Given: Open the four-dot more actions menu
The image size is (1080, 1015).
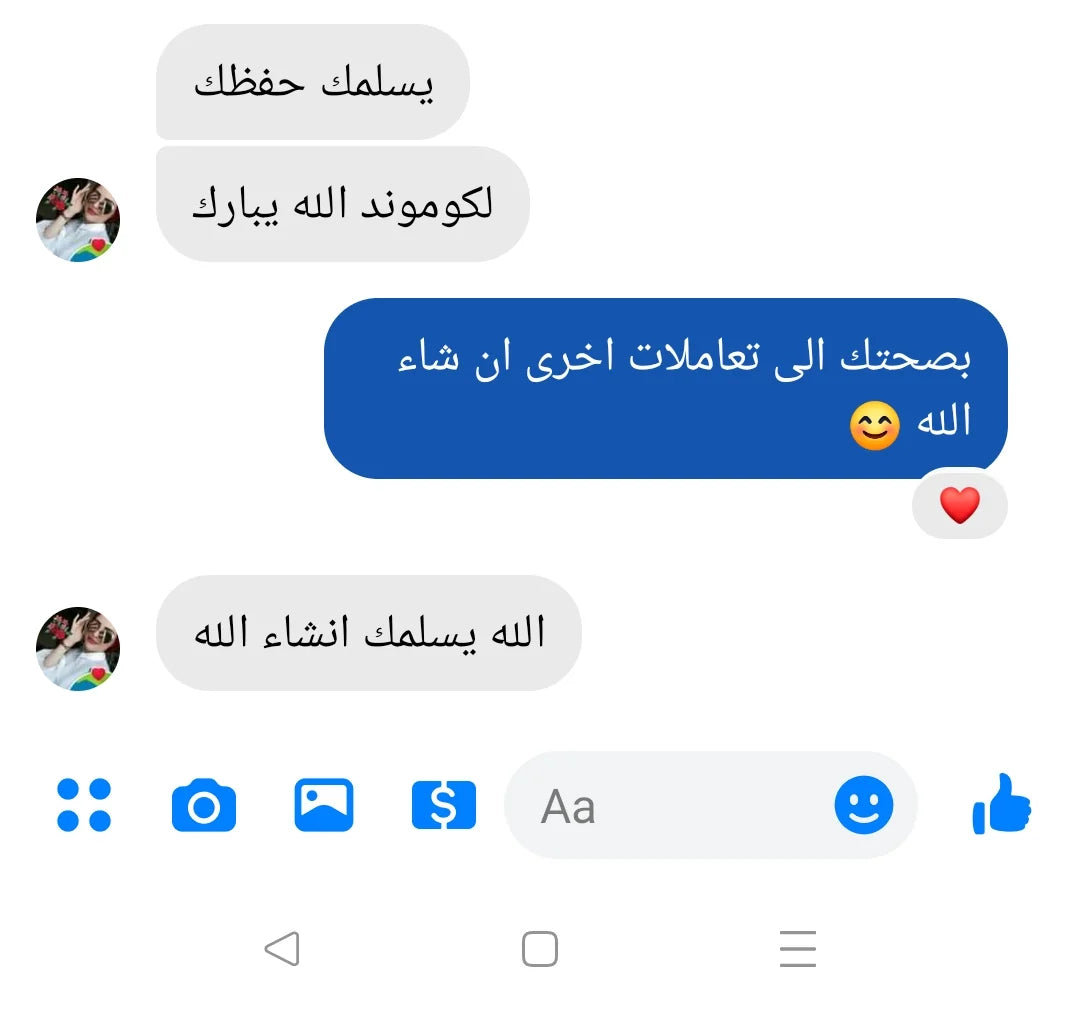Looking at the screenshot, I should pyautogui.click(x=84, y=805).
